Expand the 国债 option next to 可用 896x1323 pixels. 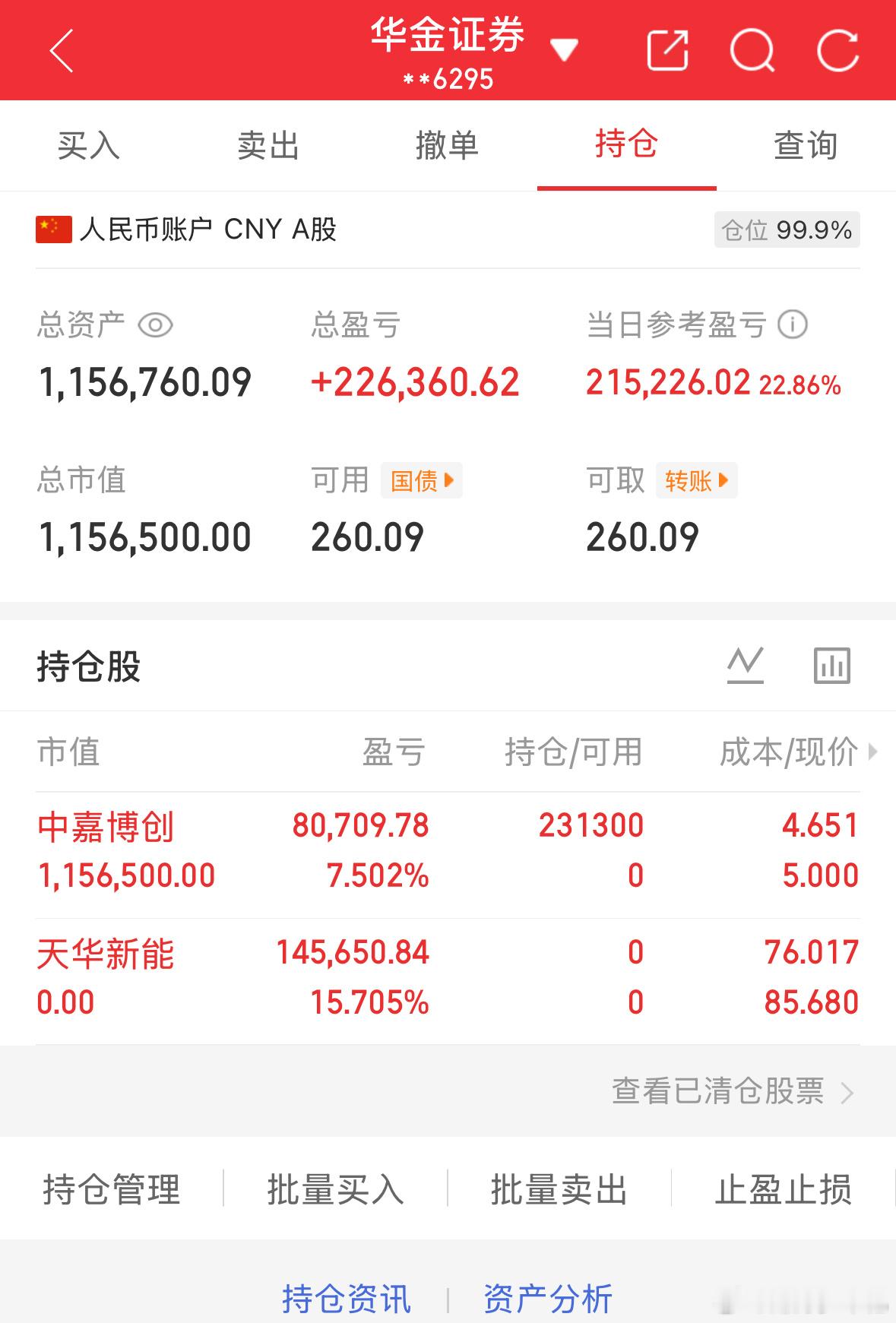[420, 480]
